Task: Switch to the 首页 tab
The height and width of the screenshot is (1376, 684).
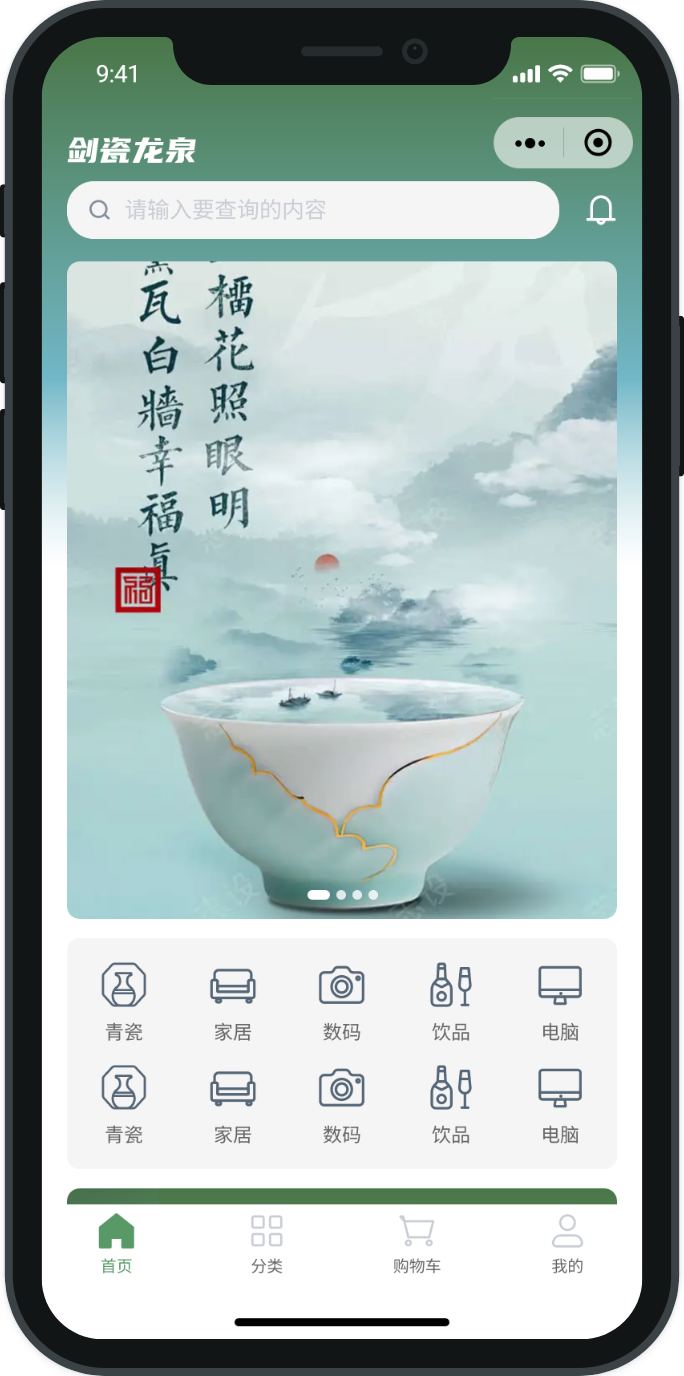Action: point(116,1244)
